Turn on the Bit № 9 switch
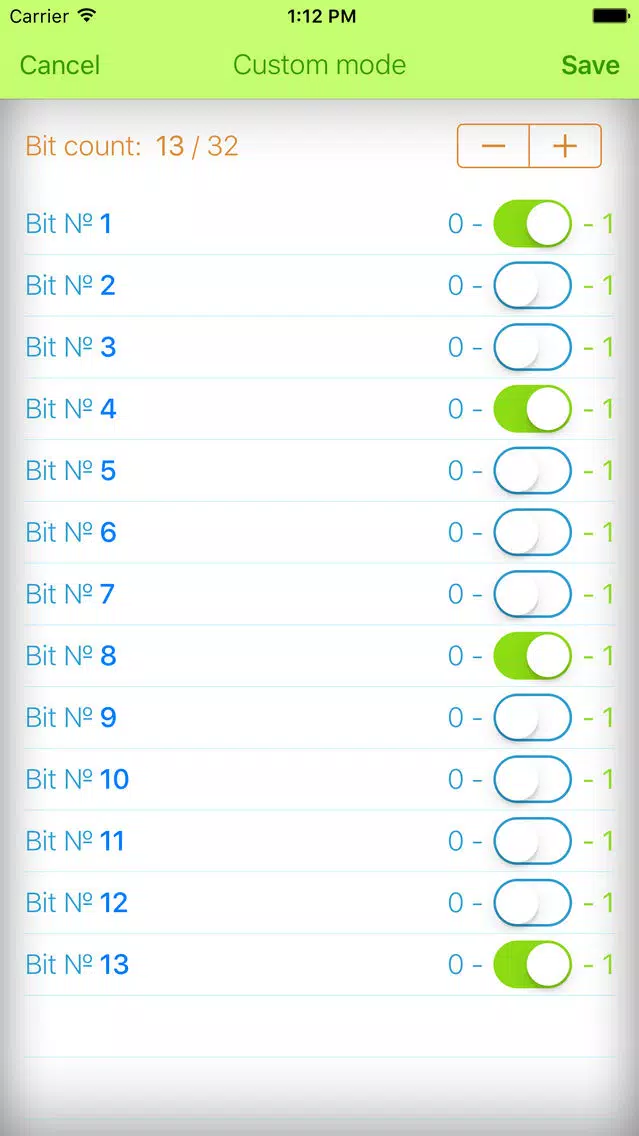The image size is (639, 1136). [532, 717]
